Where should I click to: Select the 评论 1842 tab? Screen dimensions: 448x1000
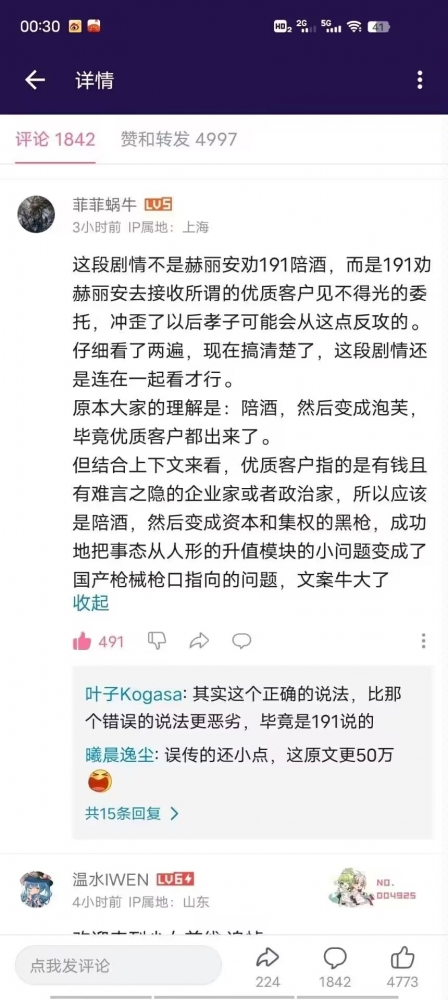pyautogui.click(x=56, y=139)
